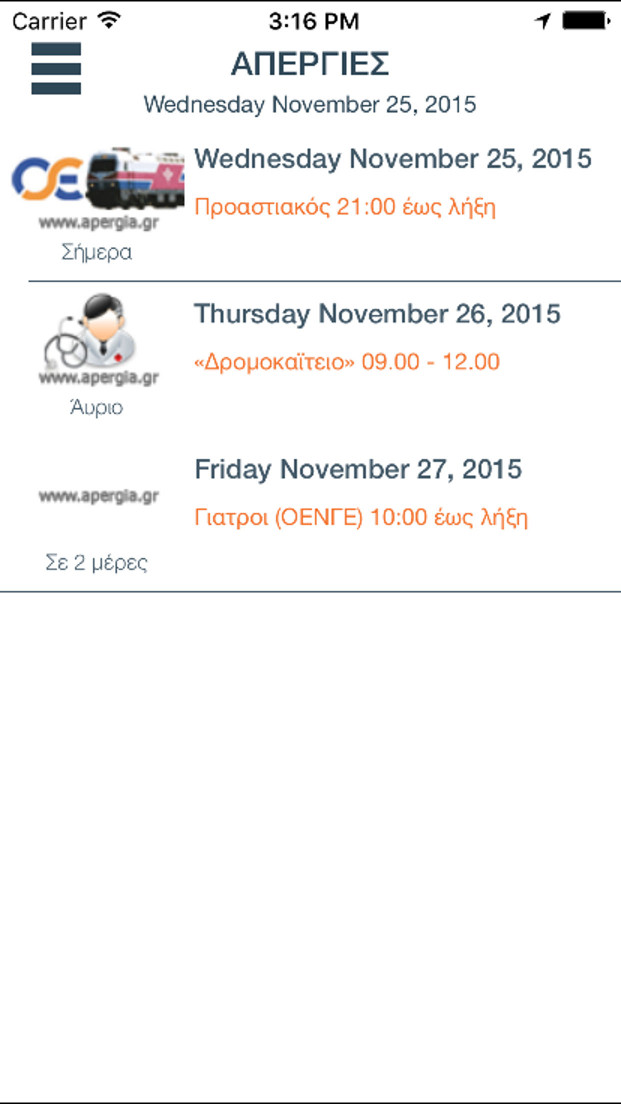Open the Wednesday November 25 Προαστιακός strike
The image size is (621, 1104).
click(x=310, y=203)
